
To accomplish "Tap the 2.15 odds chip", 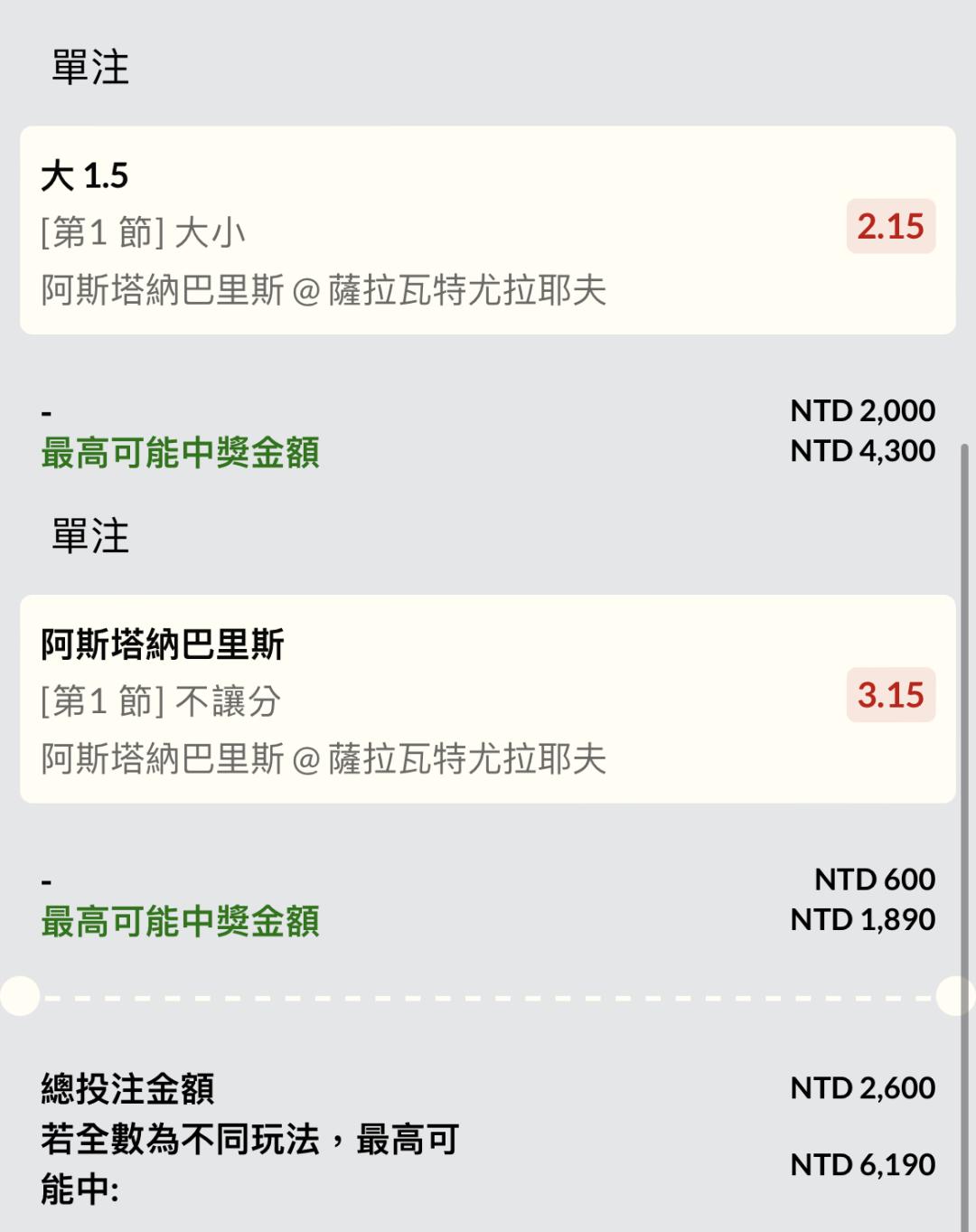I will tap(890, 226).
